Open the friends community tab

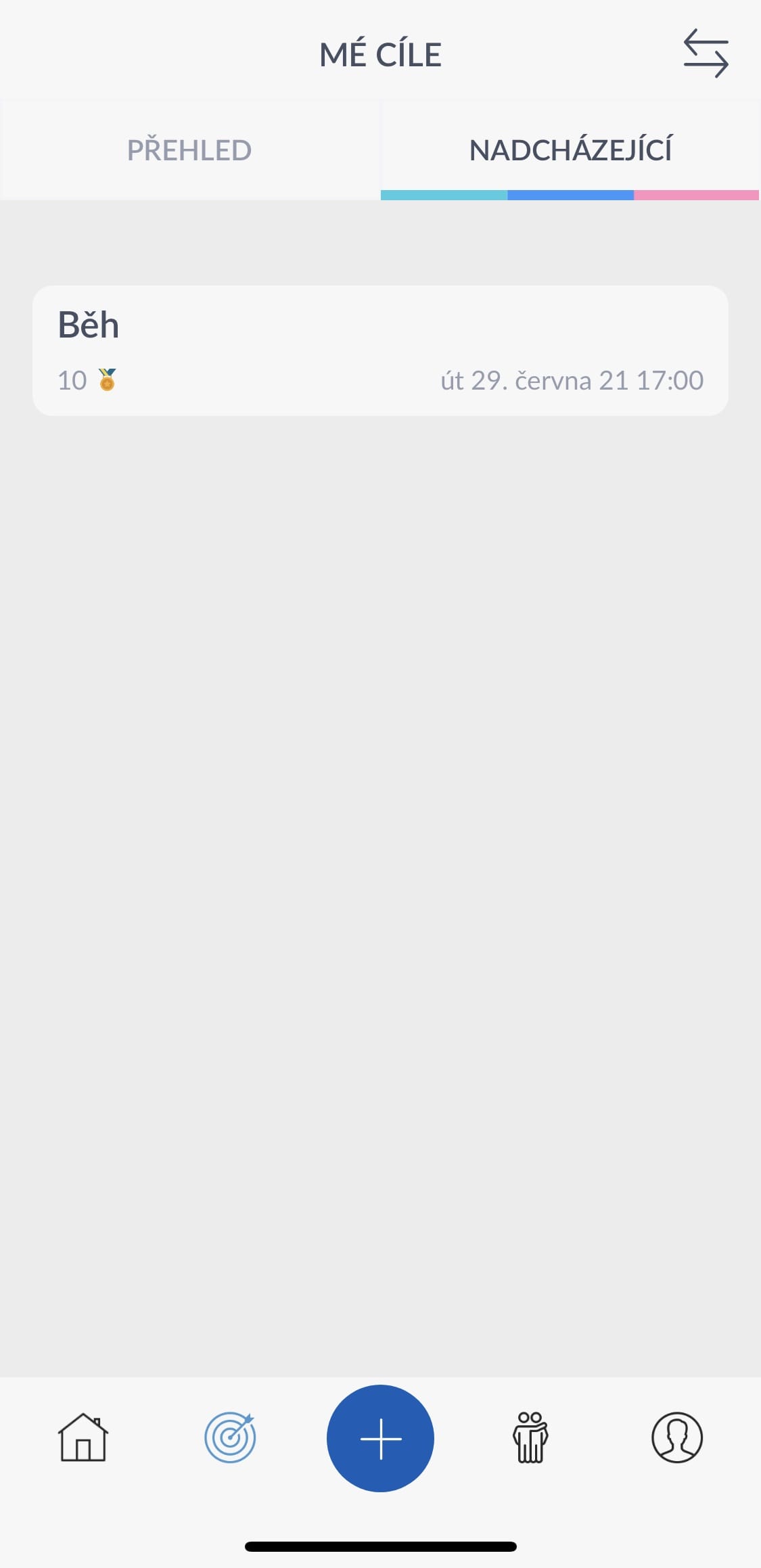click(530, 1437)
